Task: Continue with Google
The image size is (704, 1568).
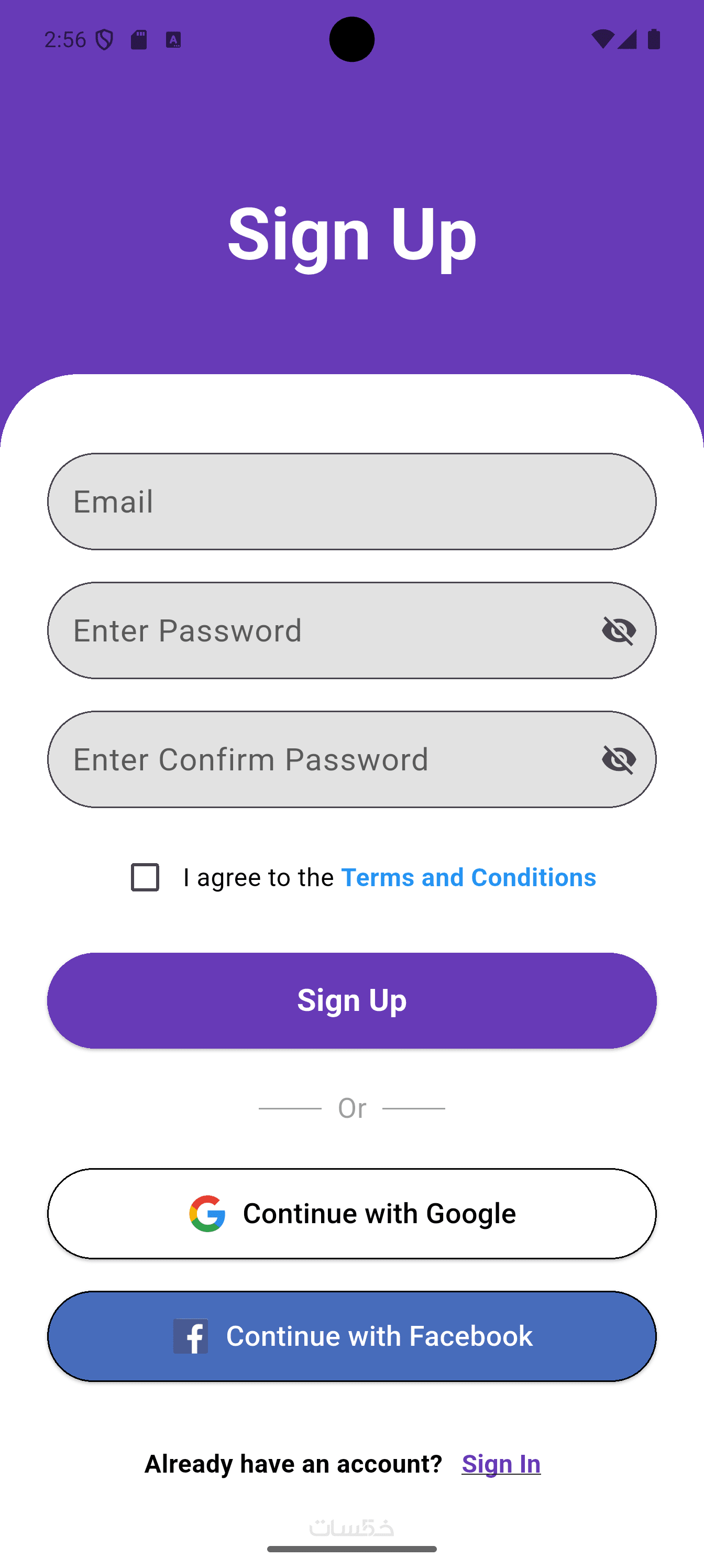Action: coord(351,1214)
